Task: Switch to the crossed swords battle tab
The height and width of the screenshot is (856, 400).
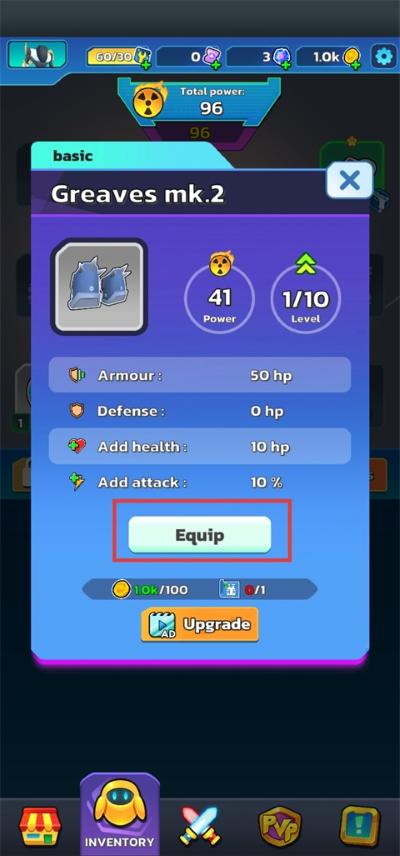Action: 200,826
